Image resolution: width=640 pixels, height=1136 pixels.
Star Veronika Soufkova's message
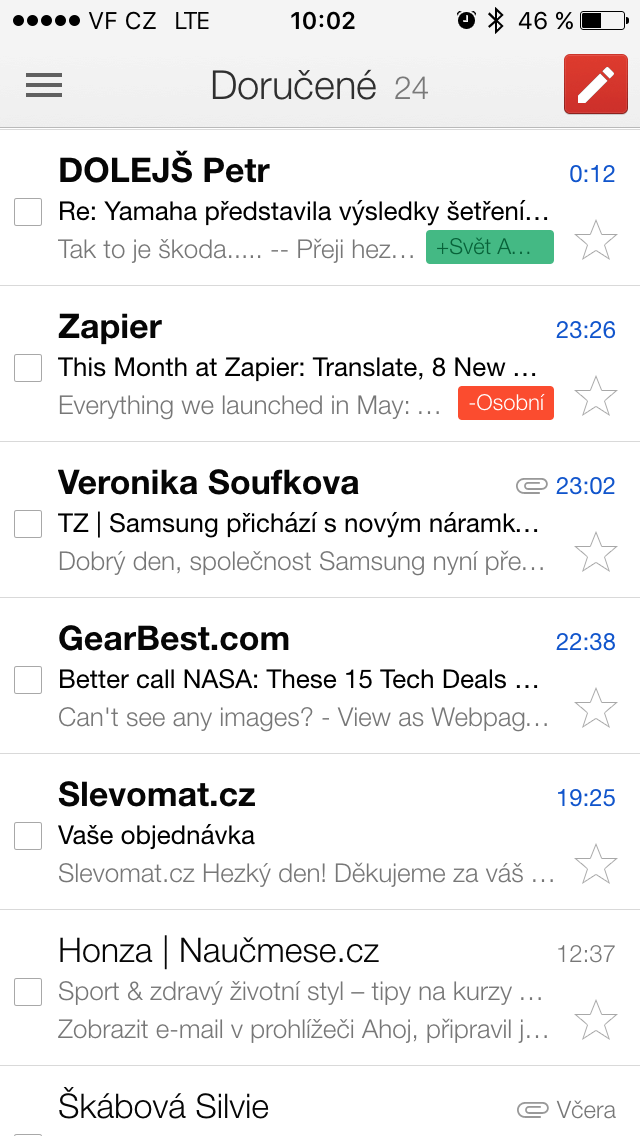(596, 552)
